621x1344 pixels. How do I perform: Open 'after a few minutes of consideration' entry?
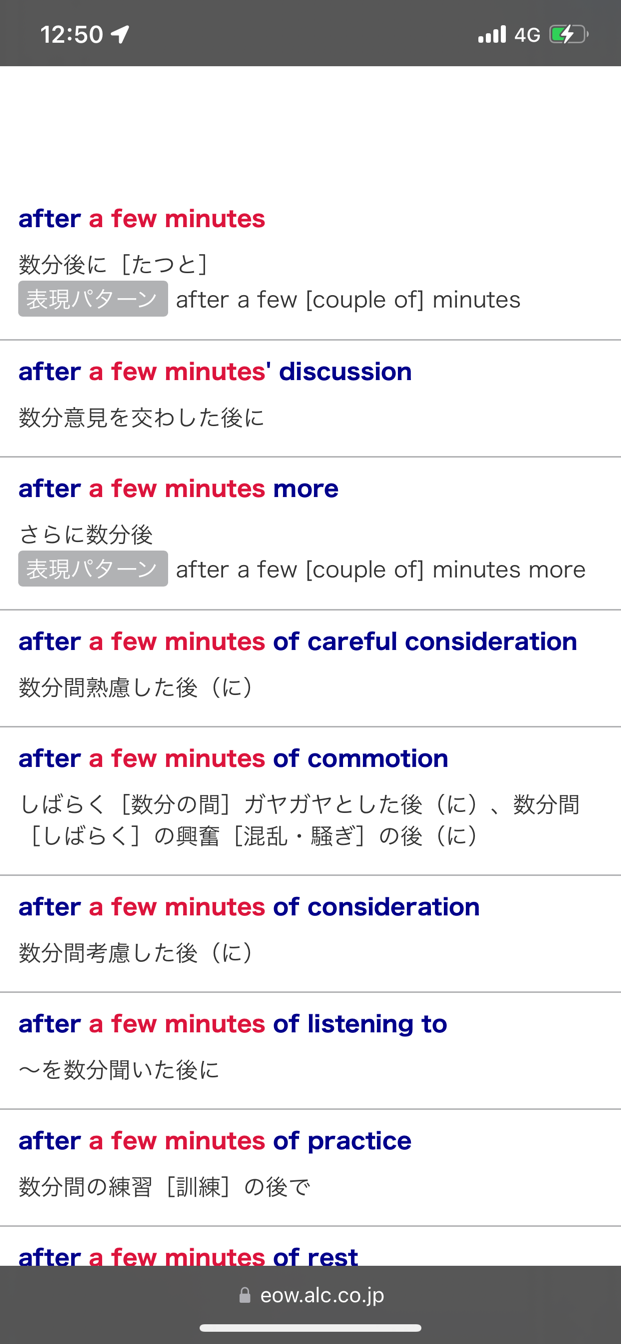[249, 906]
